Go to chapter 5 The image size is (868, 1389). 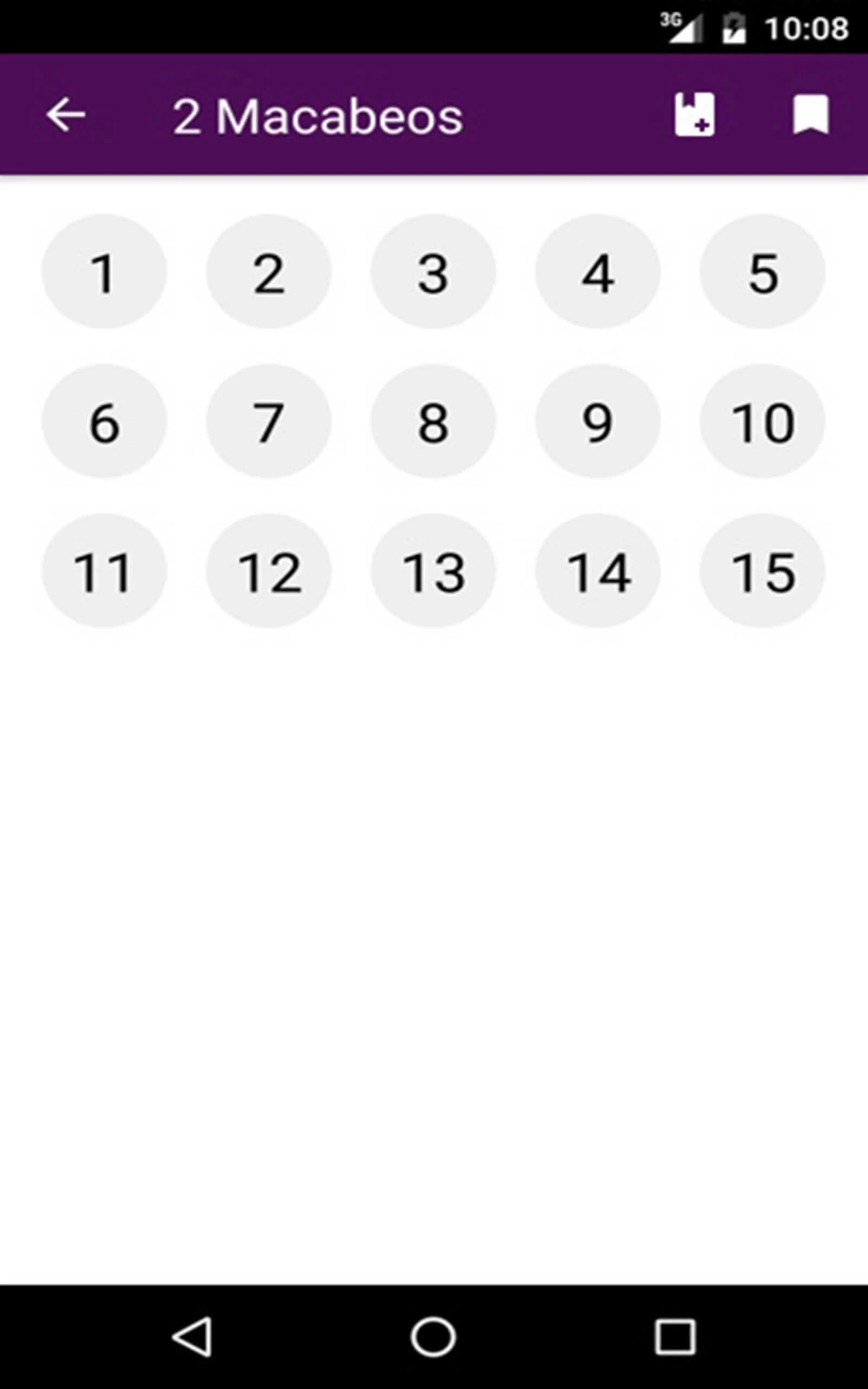pyautogui.click(x=762, y=271)
